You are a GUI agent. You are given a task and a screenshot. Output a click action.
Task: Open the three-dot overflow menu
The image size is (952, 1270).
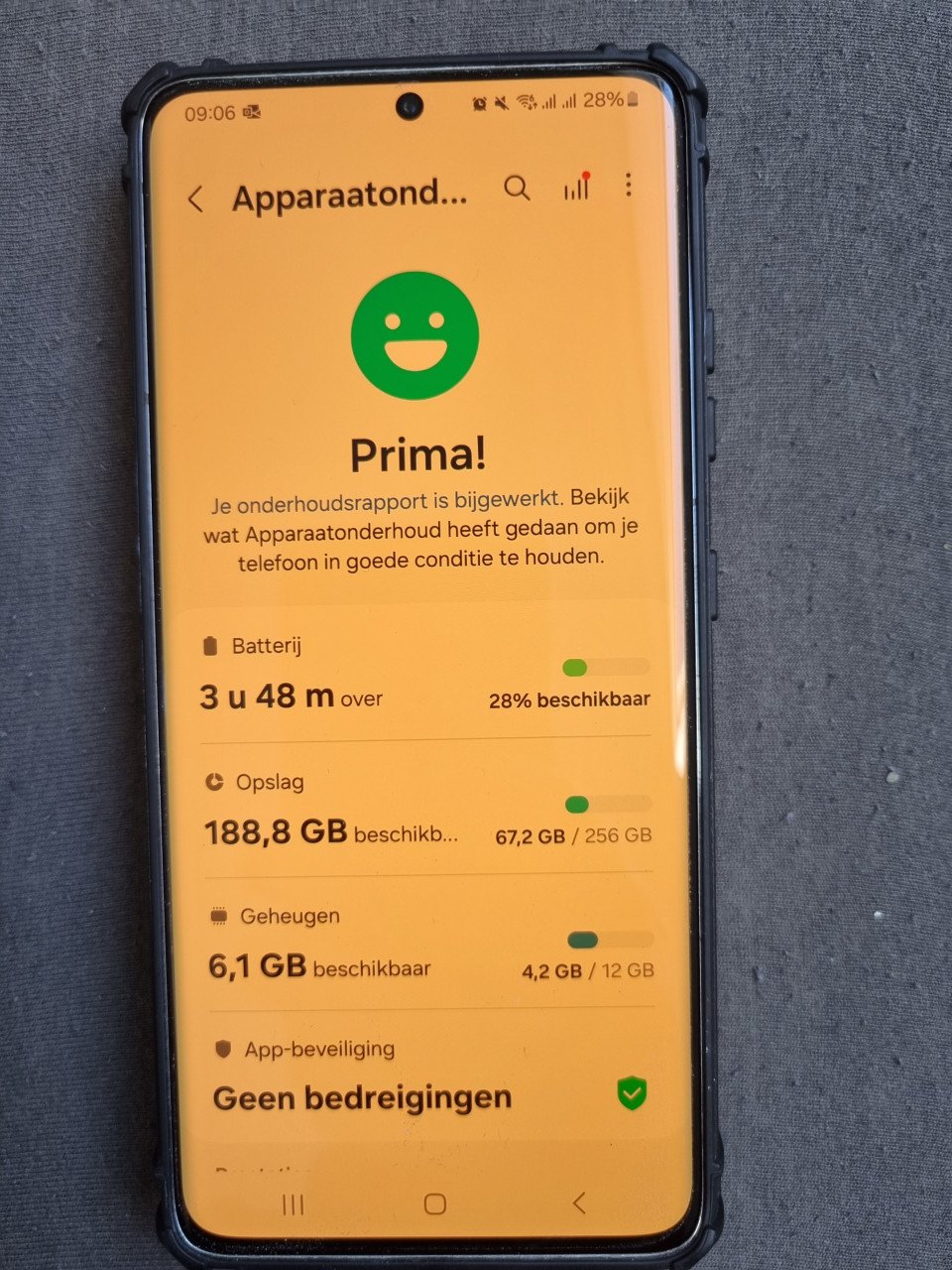click(x=628, y=185)
